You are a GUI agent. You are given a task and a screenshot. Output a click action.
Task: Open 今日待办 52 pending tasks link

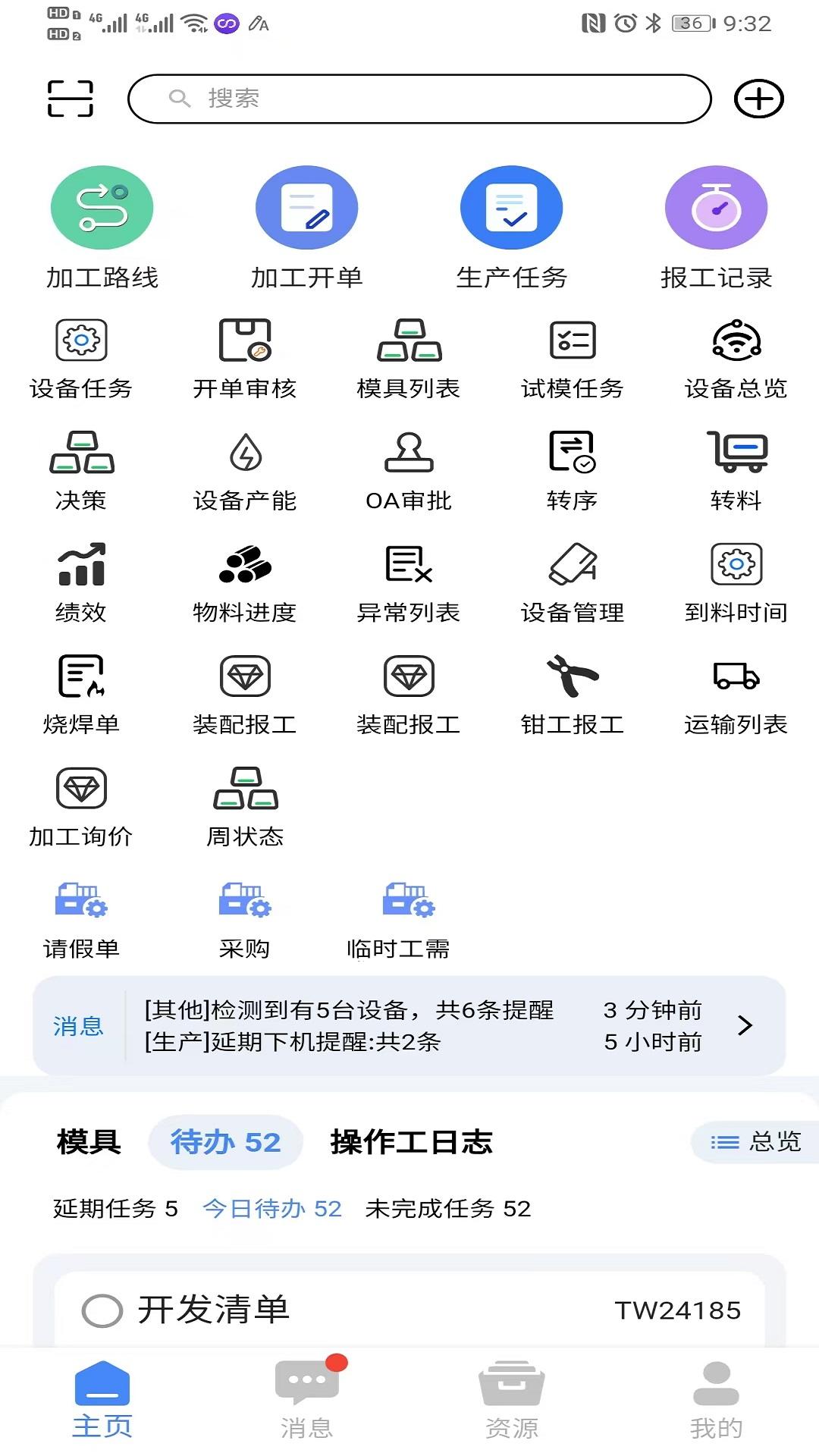tap(272, 1207)
